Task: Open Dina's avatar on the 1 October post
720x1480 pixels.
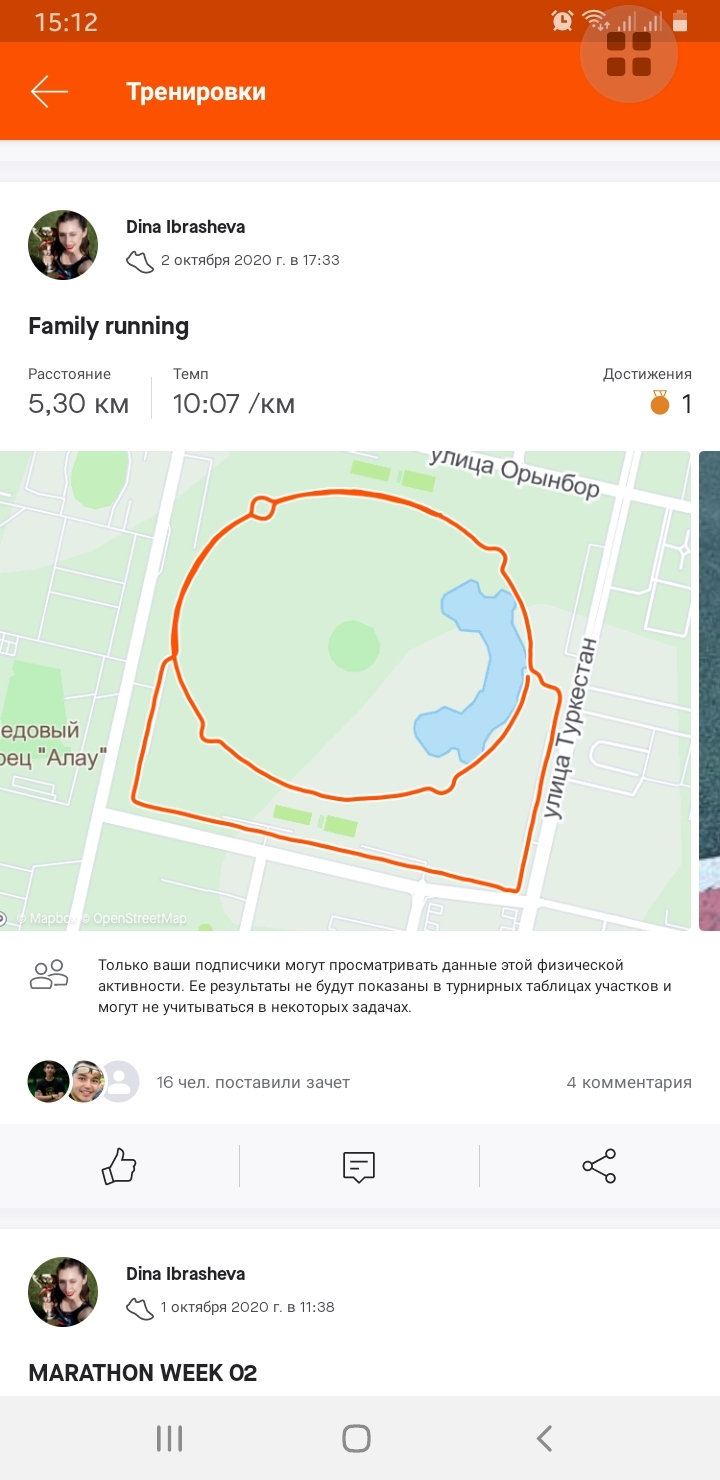Action: click(63, 1292)
